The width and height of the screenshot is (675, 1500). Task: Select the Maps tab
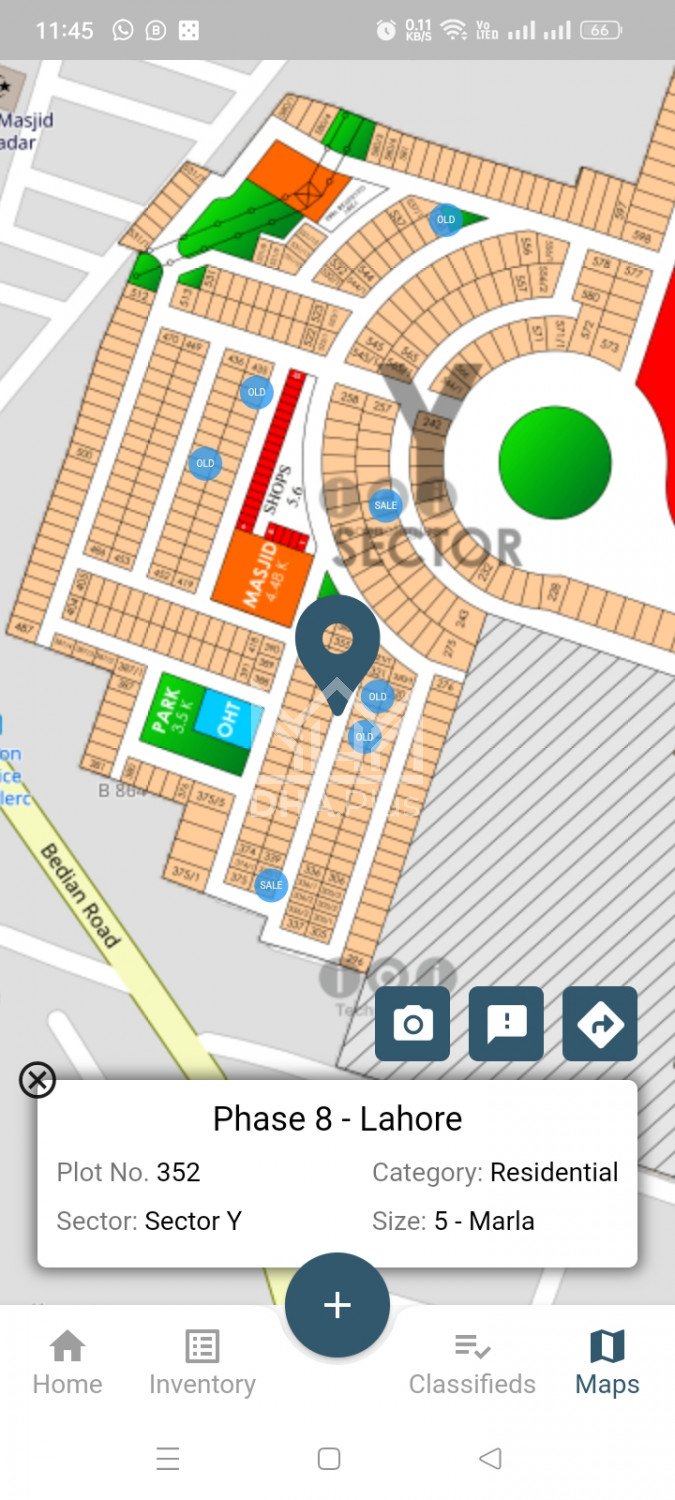click(607, 1362)
